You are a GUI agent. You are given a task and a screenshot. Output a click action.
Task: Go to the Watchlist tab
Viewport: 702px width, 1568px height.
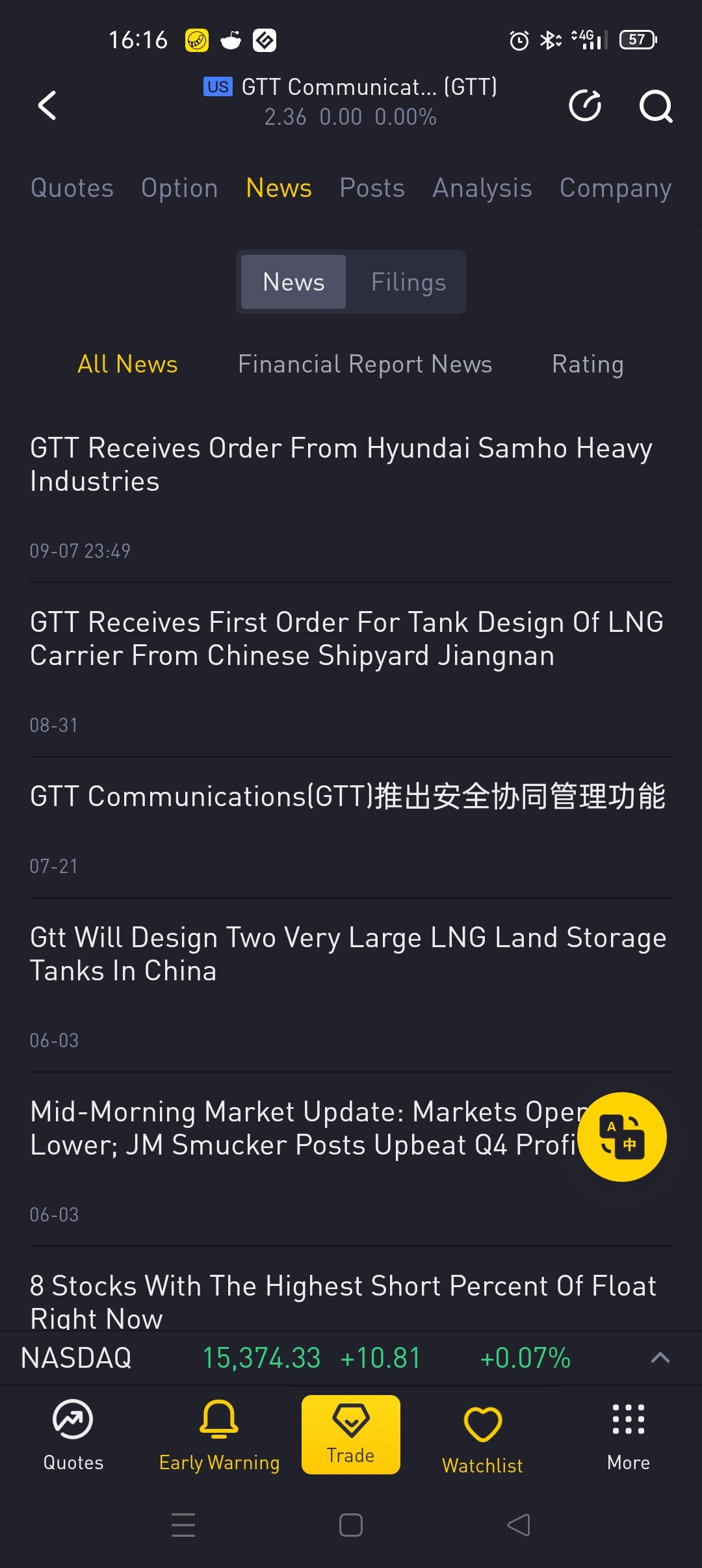coord(482,1438)
